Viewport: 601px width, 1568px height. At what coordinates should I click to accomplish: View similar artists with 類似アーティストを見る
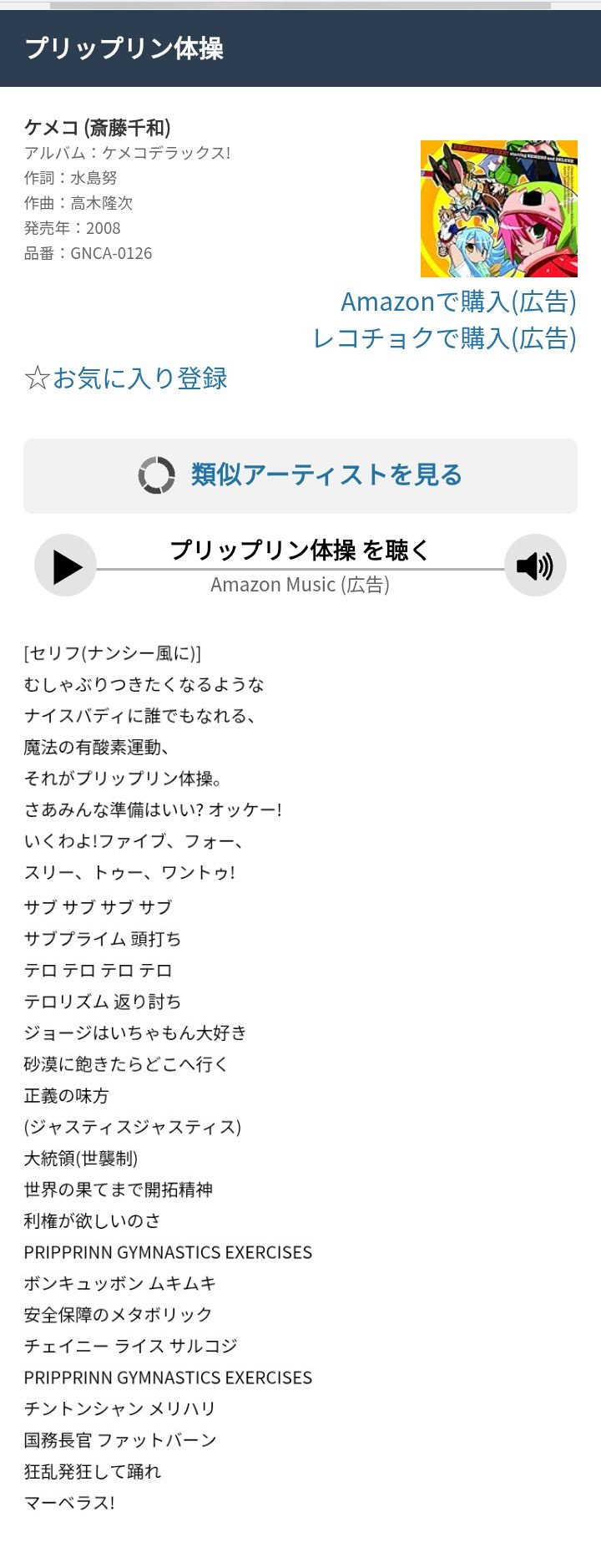300,475
